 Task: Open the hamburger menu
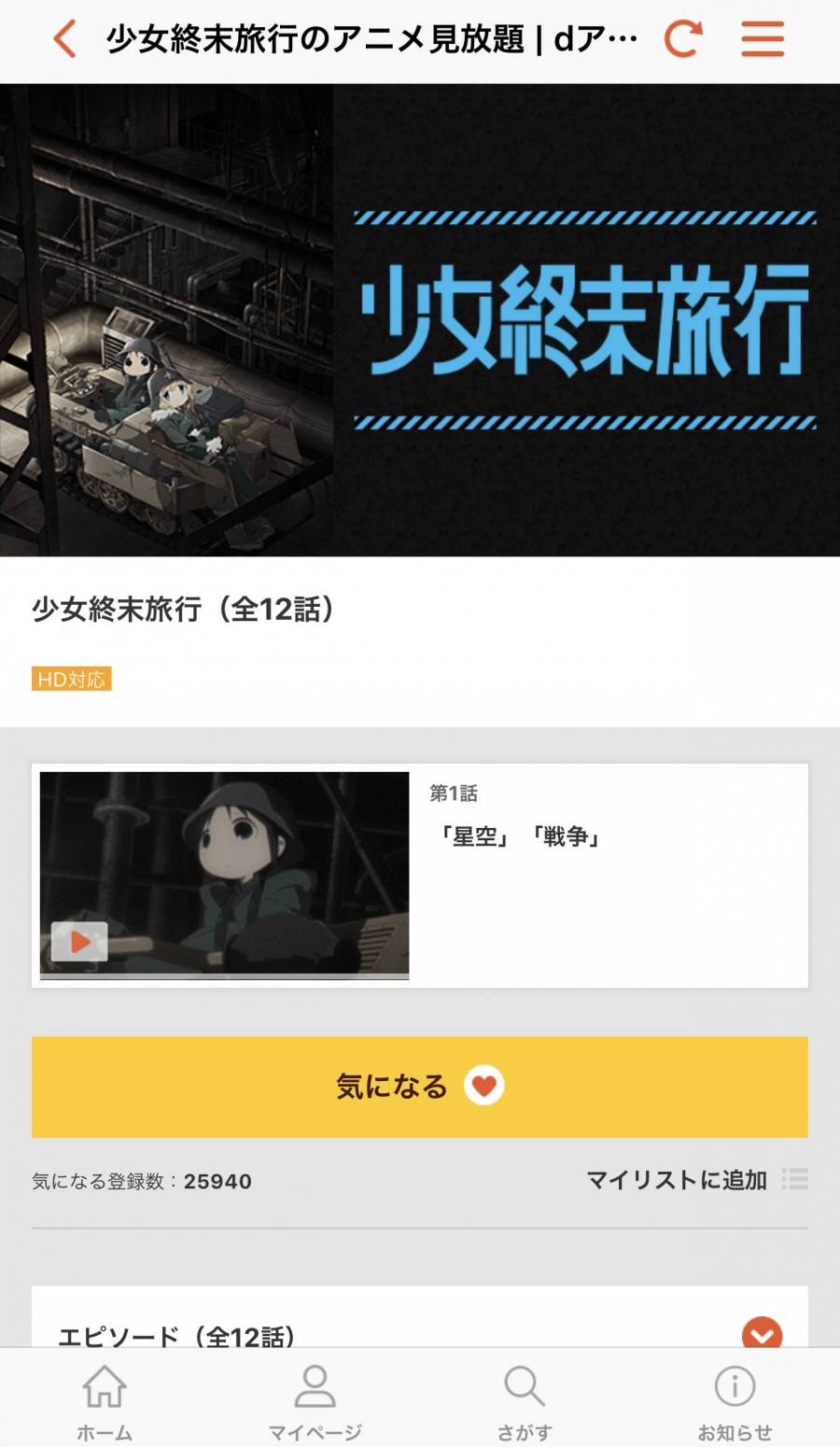tap(763, 39)
